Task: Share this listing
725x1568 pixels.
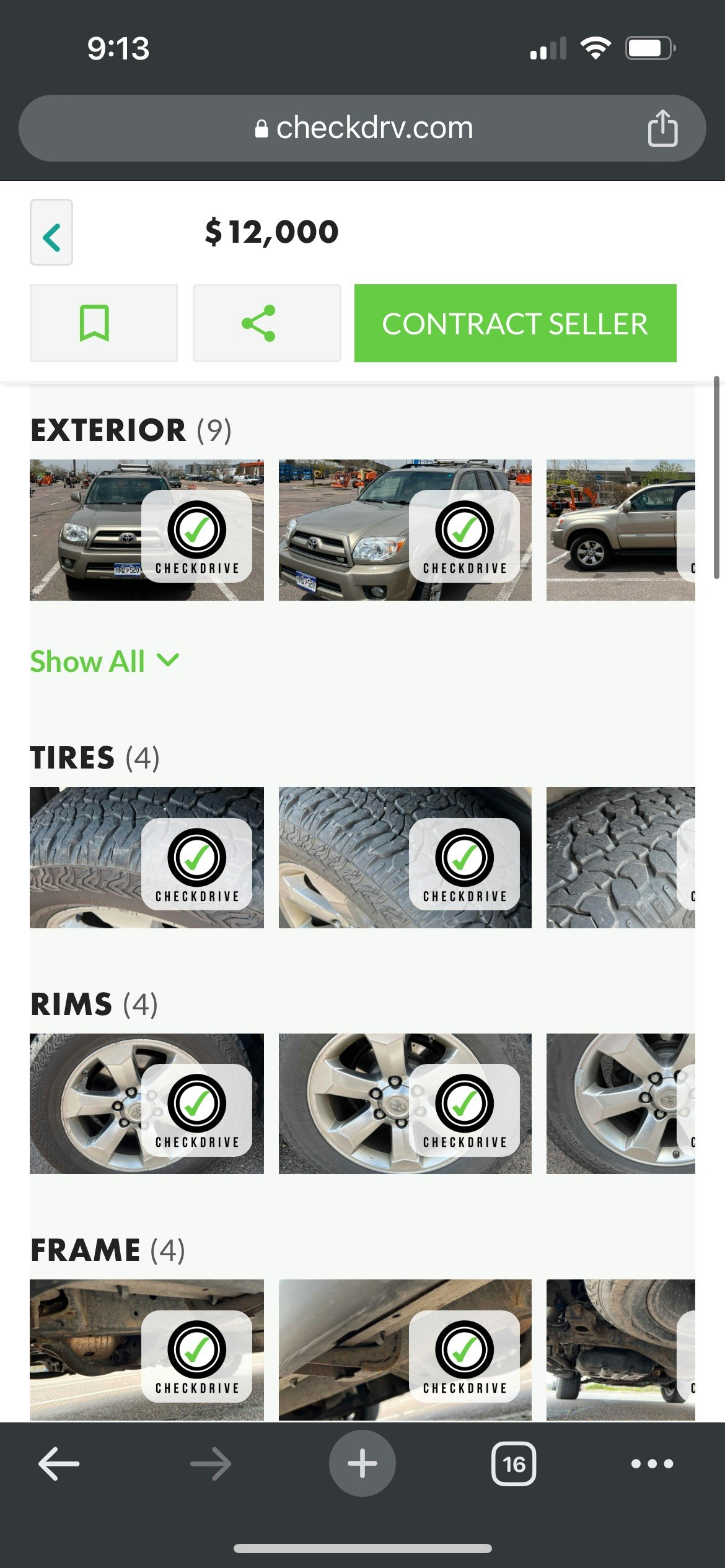Action: 266,323
